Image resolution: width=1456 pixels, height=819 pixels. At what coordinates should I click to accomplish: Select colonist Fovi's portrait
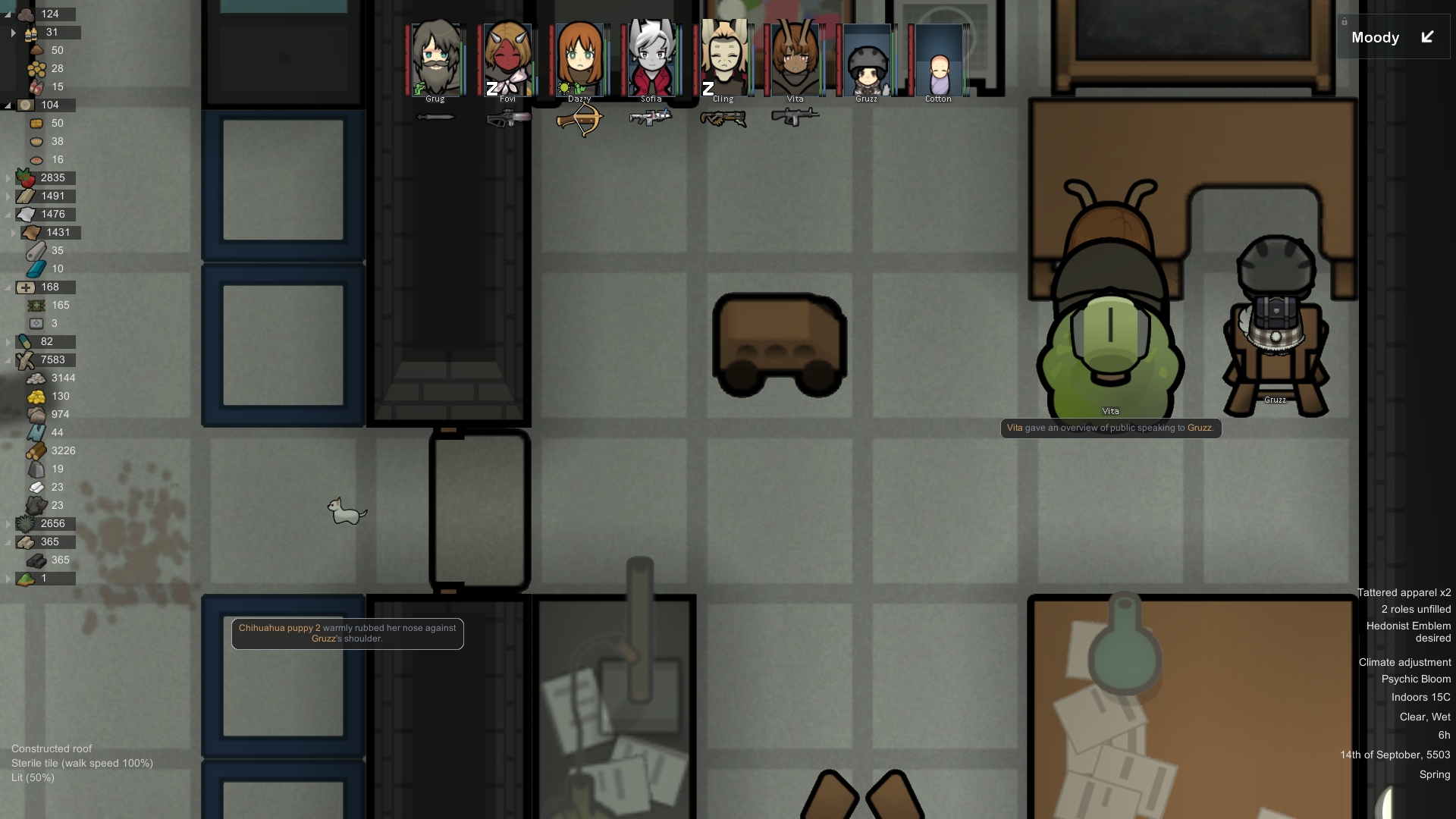pos(507,61)
